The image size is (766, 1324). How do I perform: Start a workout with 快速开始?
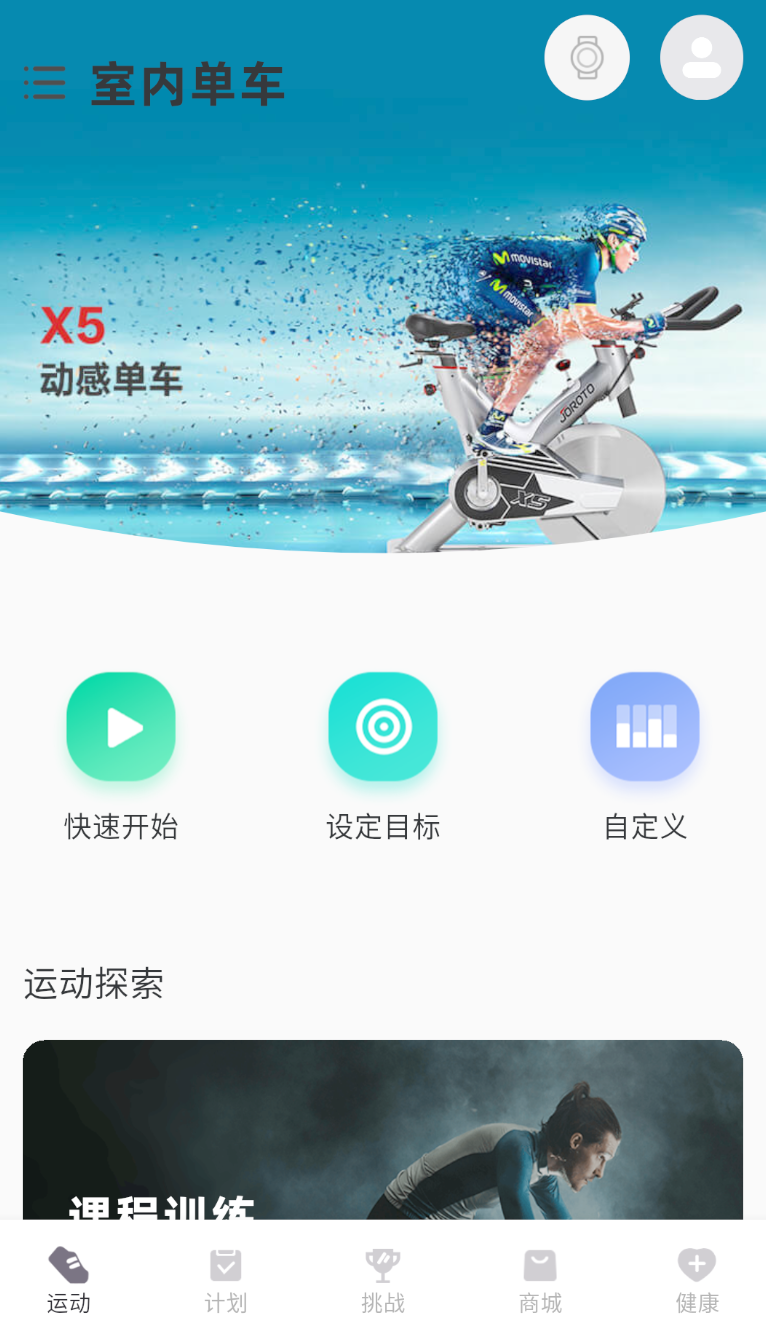click(x=121, y=756)
